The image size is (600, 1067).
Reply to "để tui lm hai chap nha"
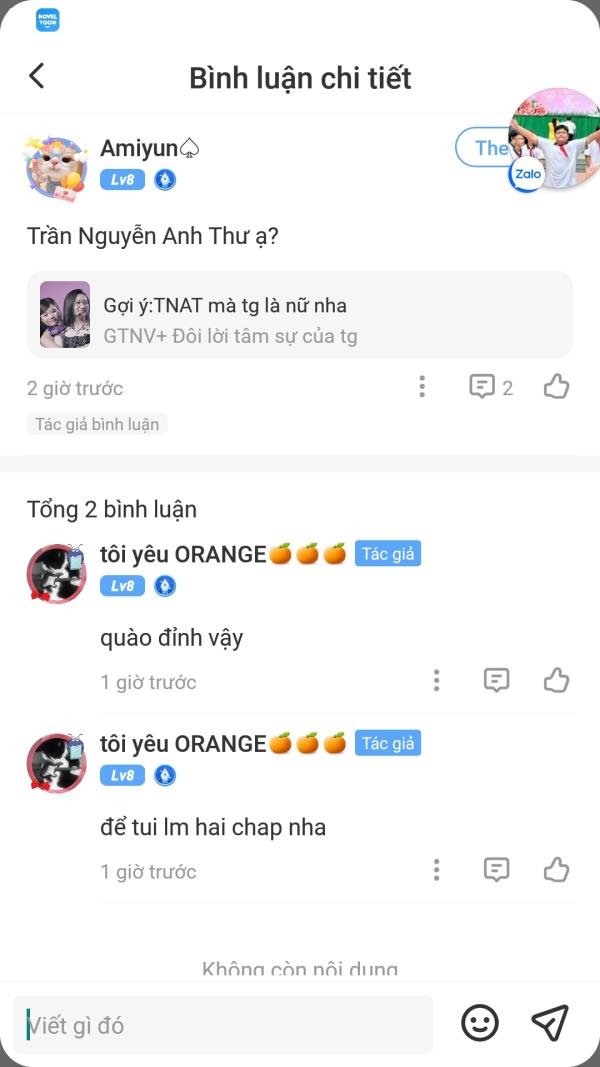[x=496, y=870]
